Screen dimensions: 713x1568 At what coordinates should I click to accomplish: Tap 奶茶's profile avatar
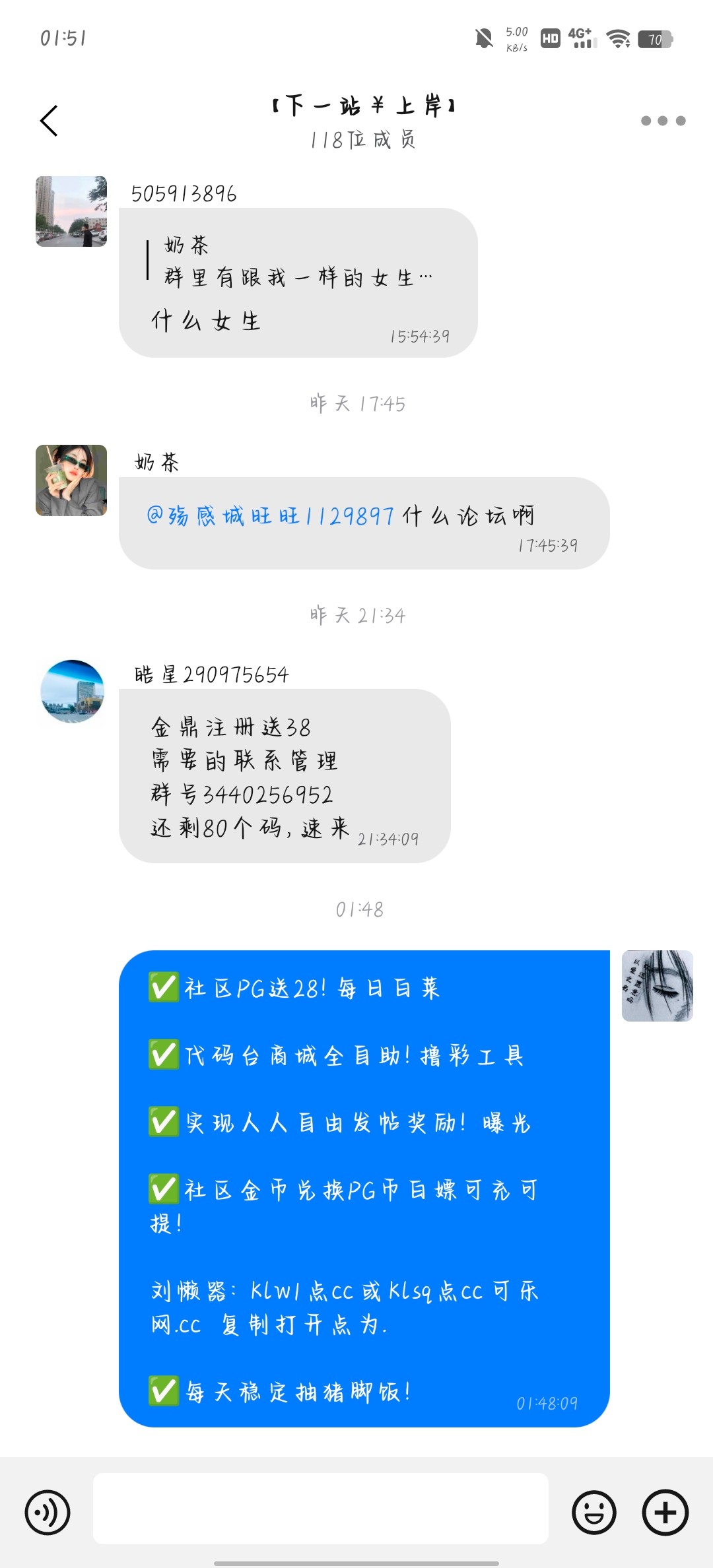pos(71,480)
